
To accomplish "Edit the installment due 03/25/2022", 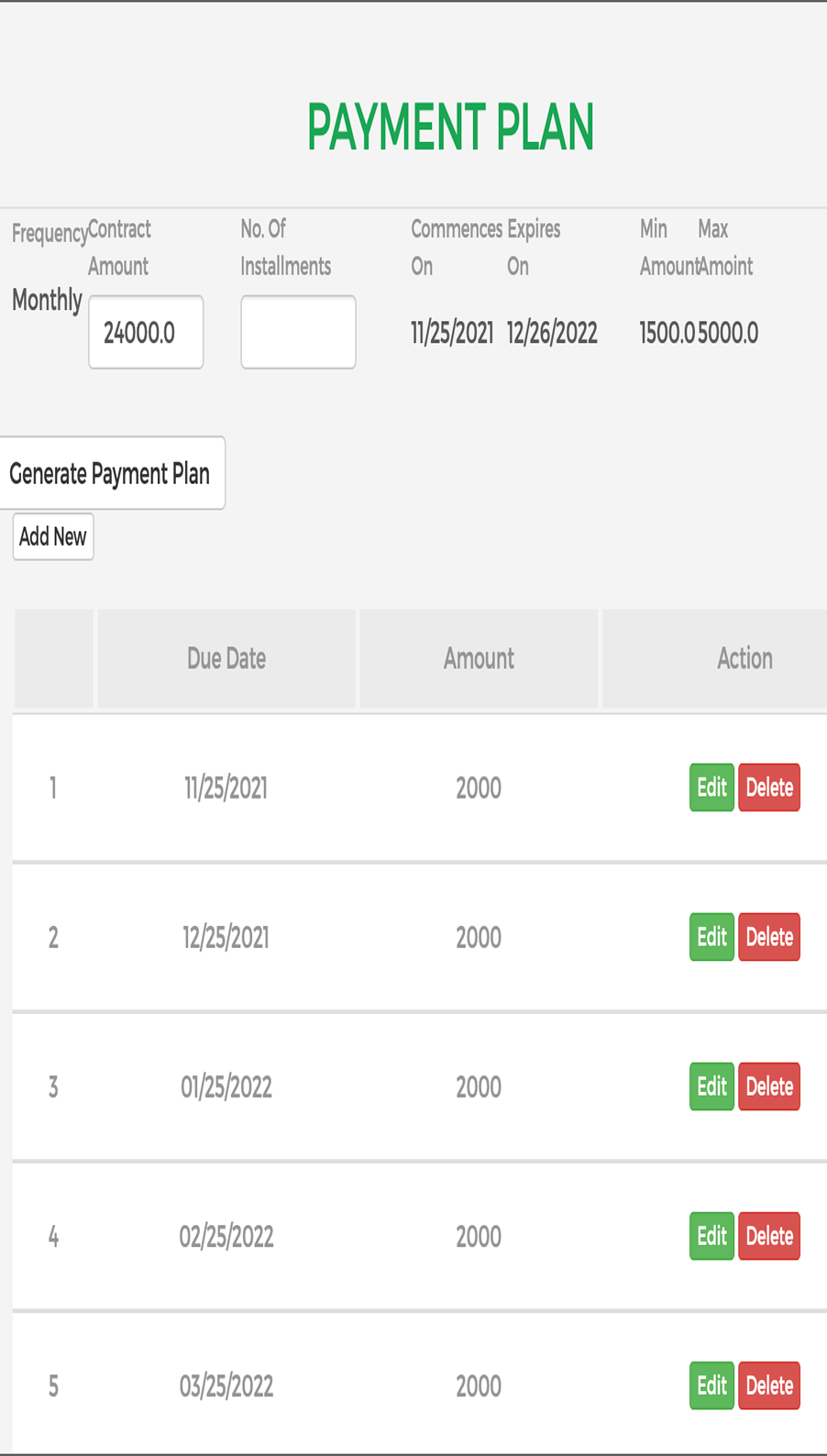I will 711,1385.
